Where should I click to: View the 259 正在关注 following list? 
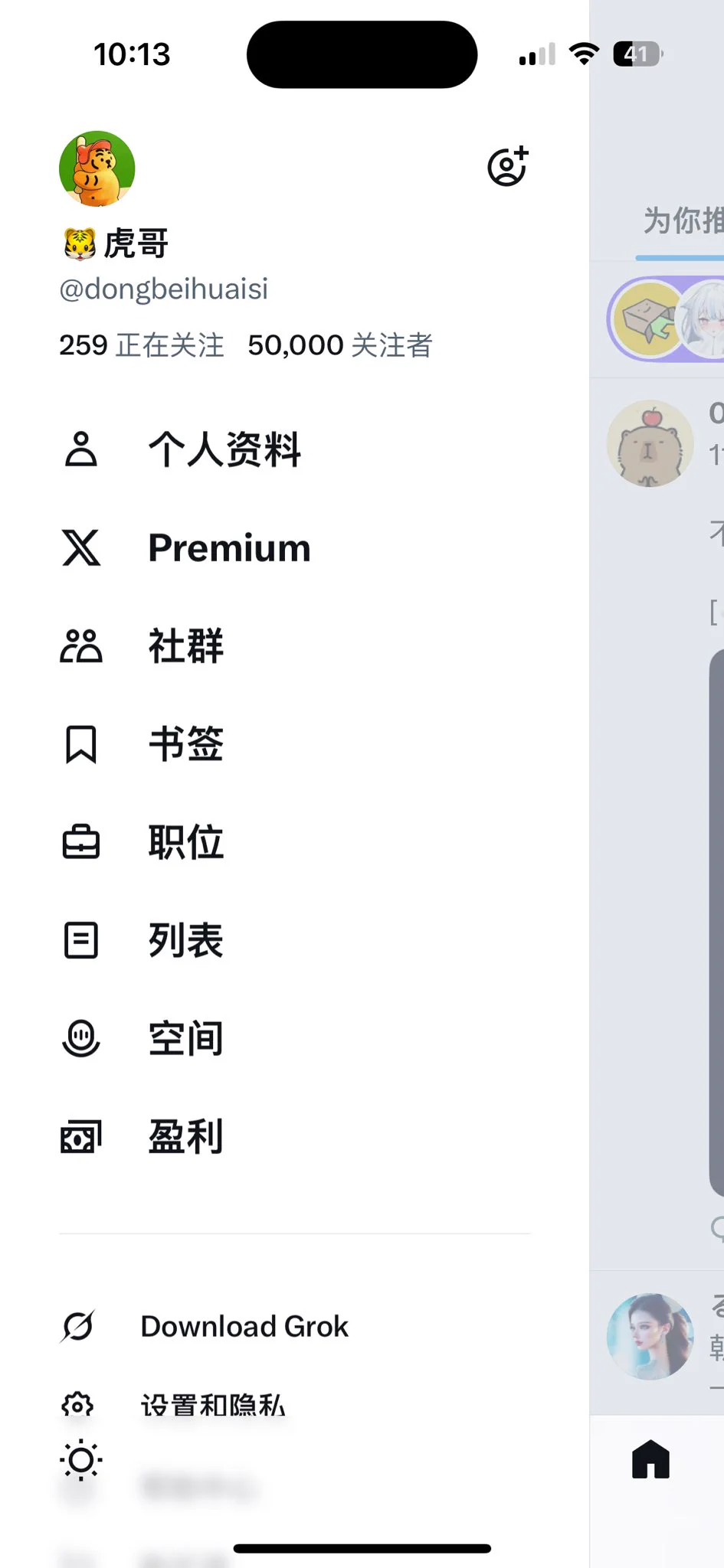142,345
